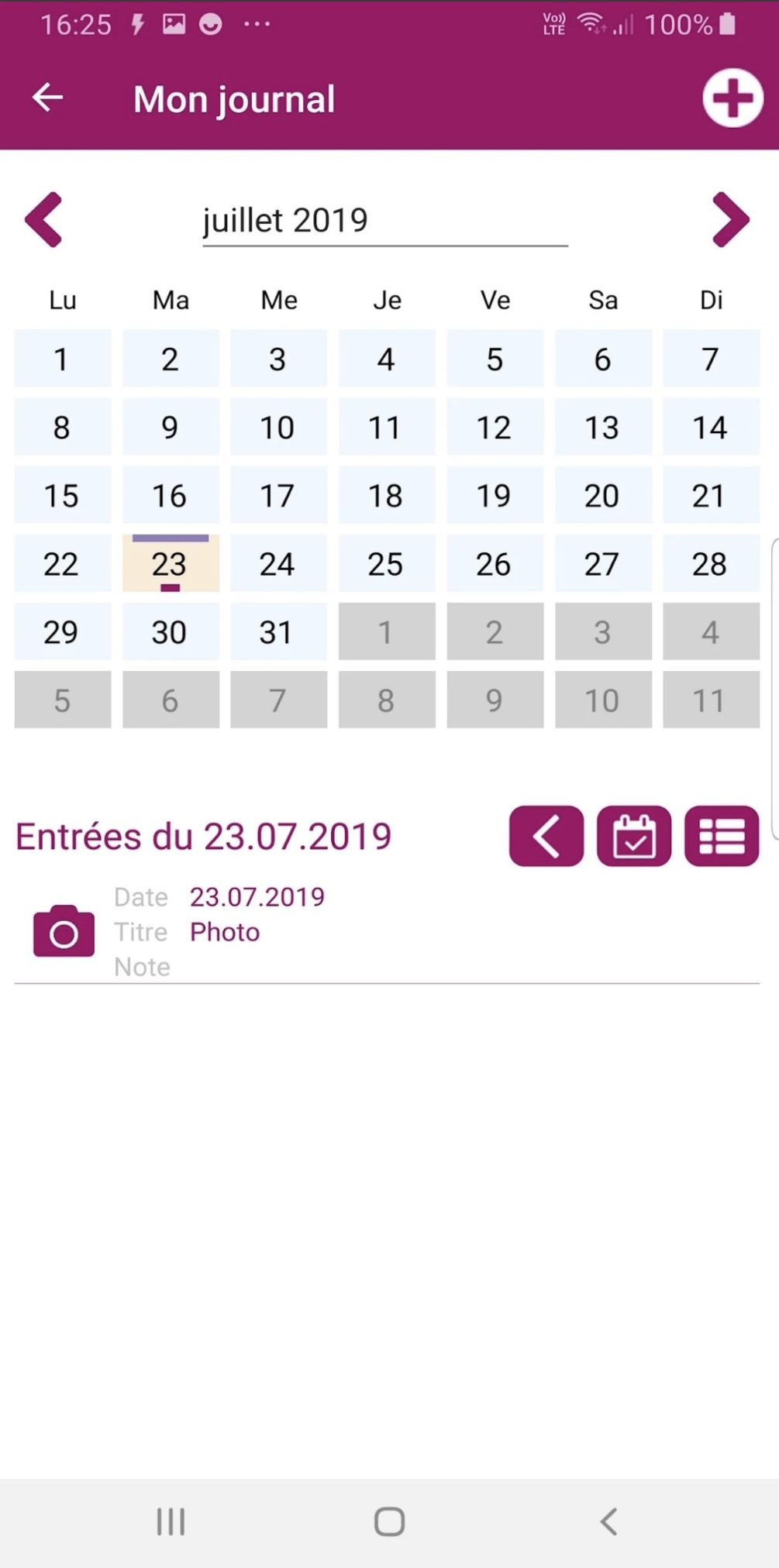Go back from Mon journal
The height and width of the screenshot is (1568, 779).
[47, 98]
